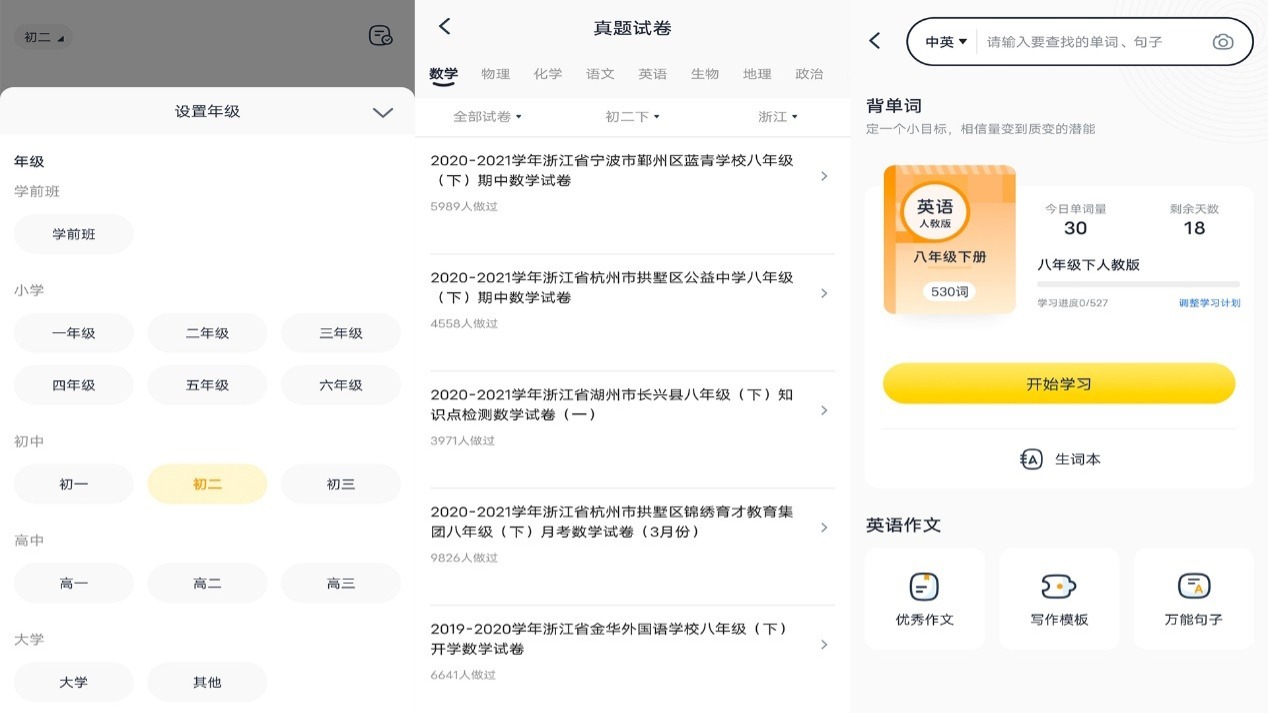1268x713 pixels.
Task: Open camera search in the search bar
Action: [x=1222, y=42]
